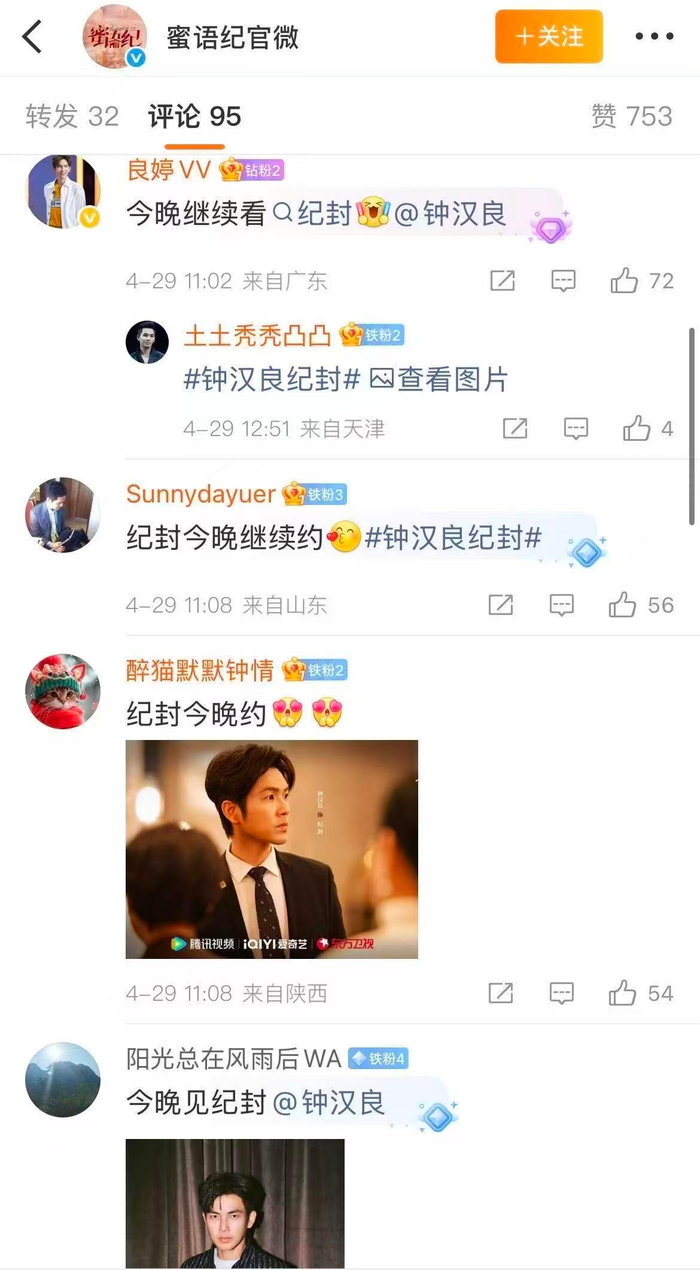The width and height of the screenshot is (700, 1270).
Task: Like 醉猫默默钟情's comment
Action: pyautogui.click(x=623, y=993)
